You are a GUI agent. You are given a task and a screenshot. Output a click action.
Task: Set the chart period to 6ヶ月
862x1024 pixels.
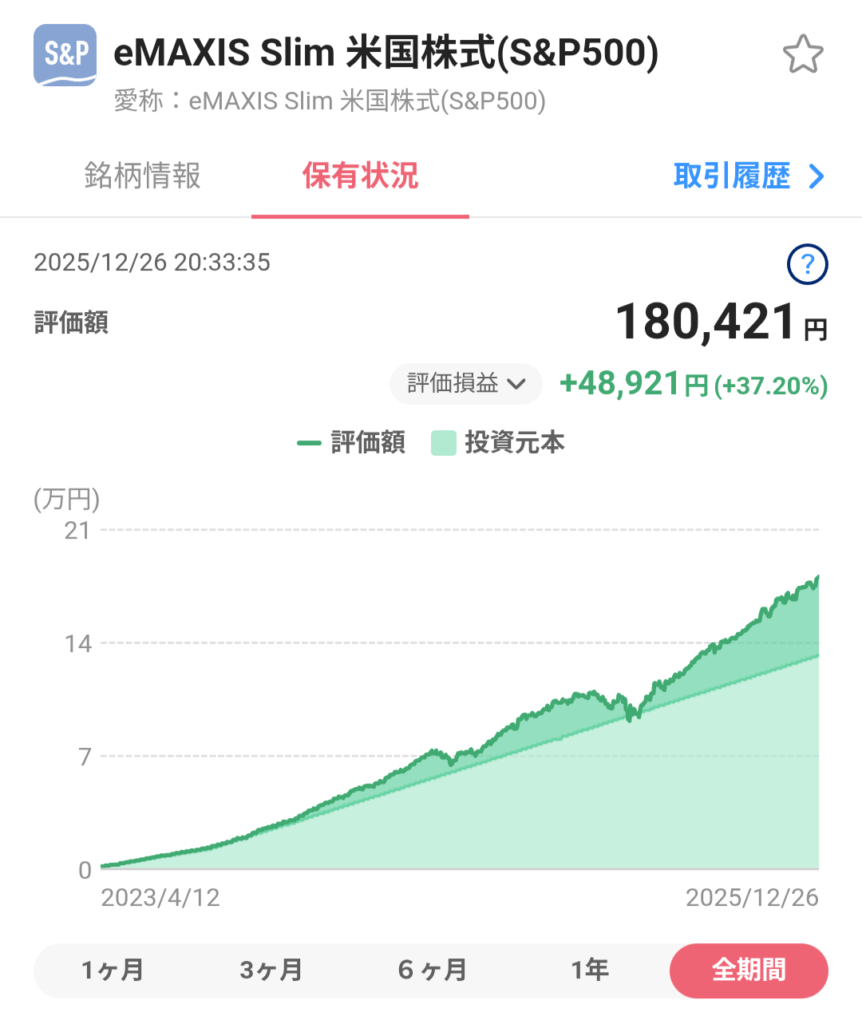pos(431,970)
